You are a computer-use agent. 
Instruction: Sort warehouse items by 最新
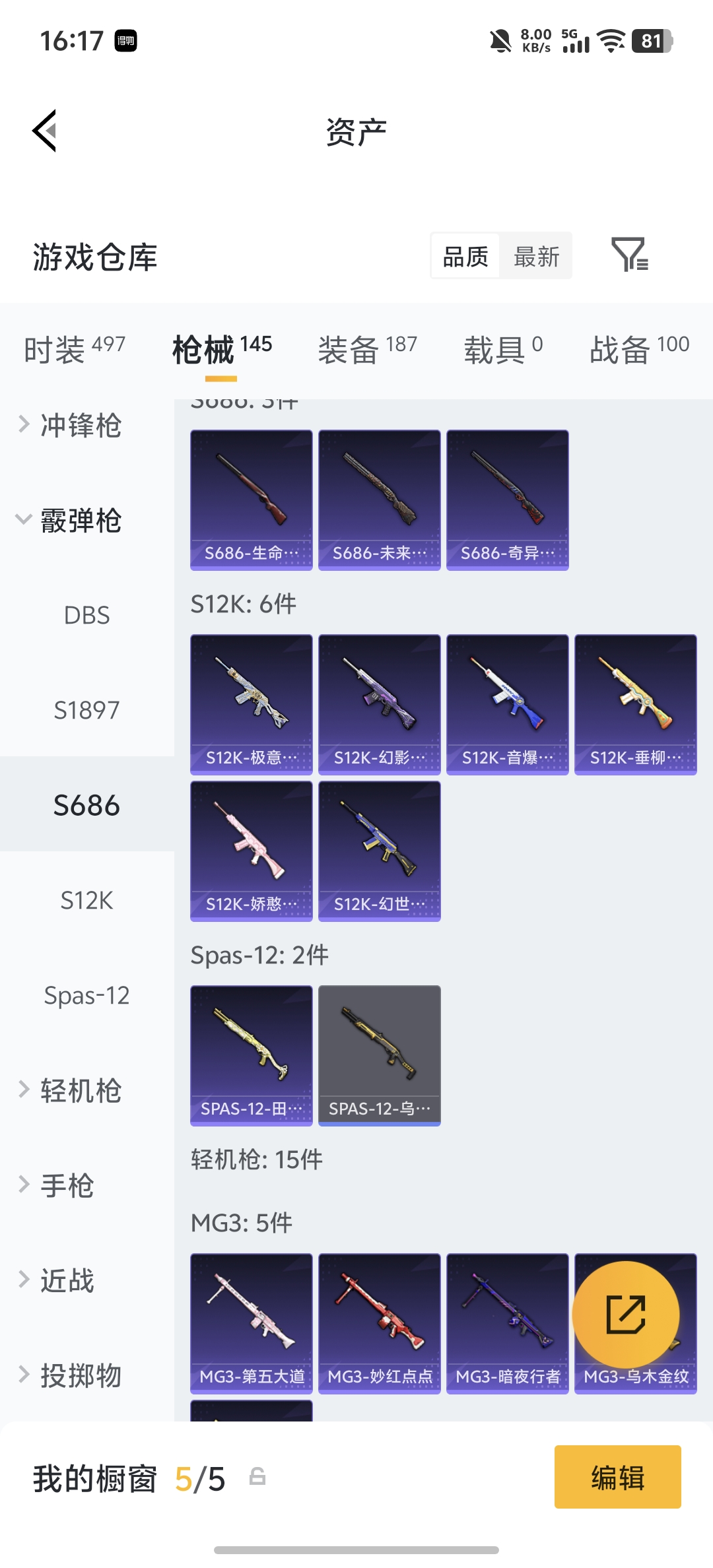(536, 256)
